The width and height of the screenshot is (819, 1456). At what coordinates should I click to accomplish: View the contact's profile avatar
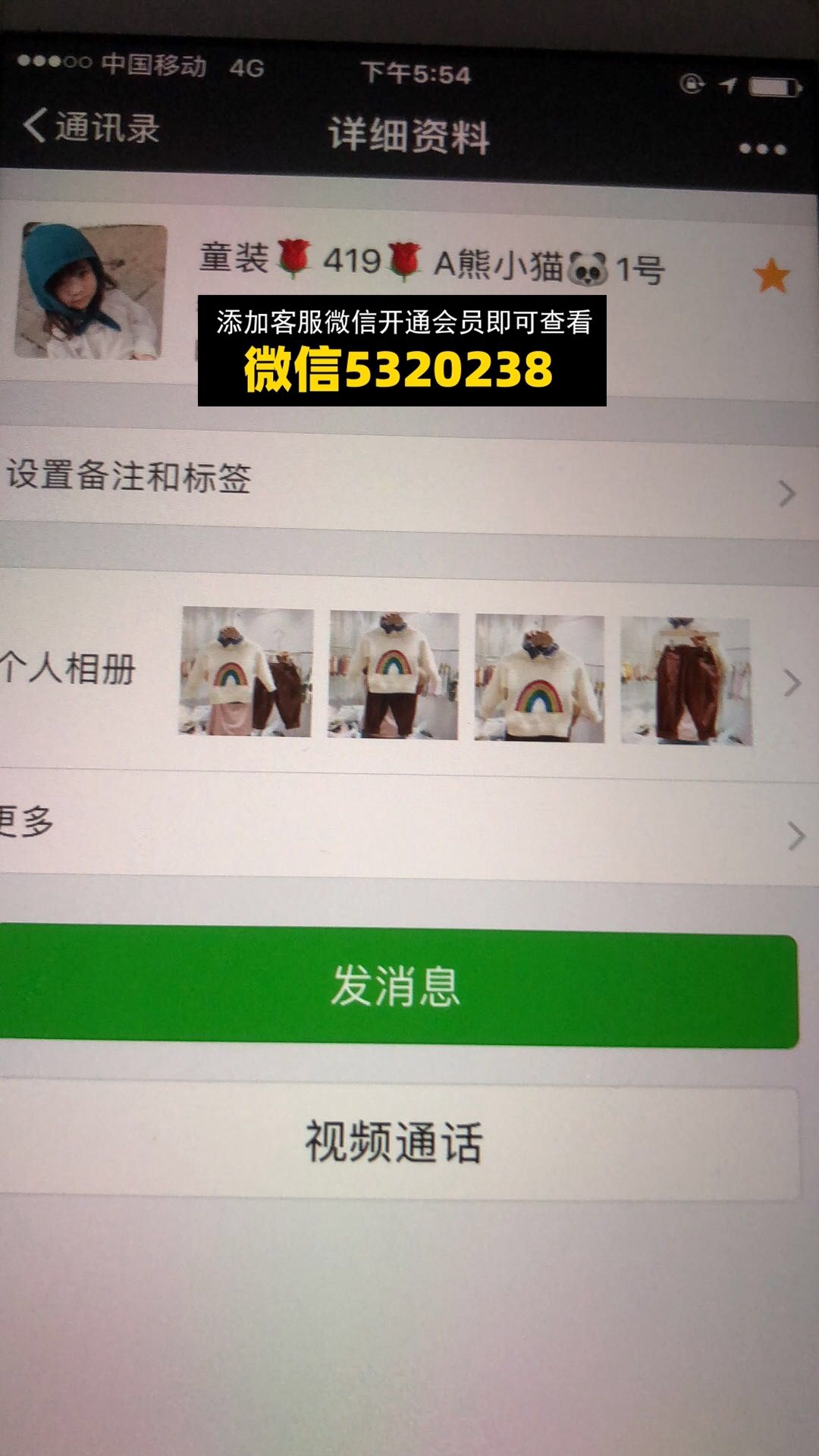[x=91, y=290]
